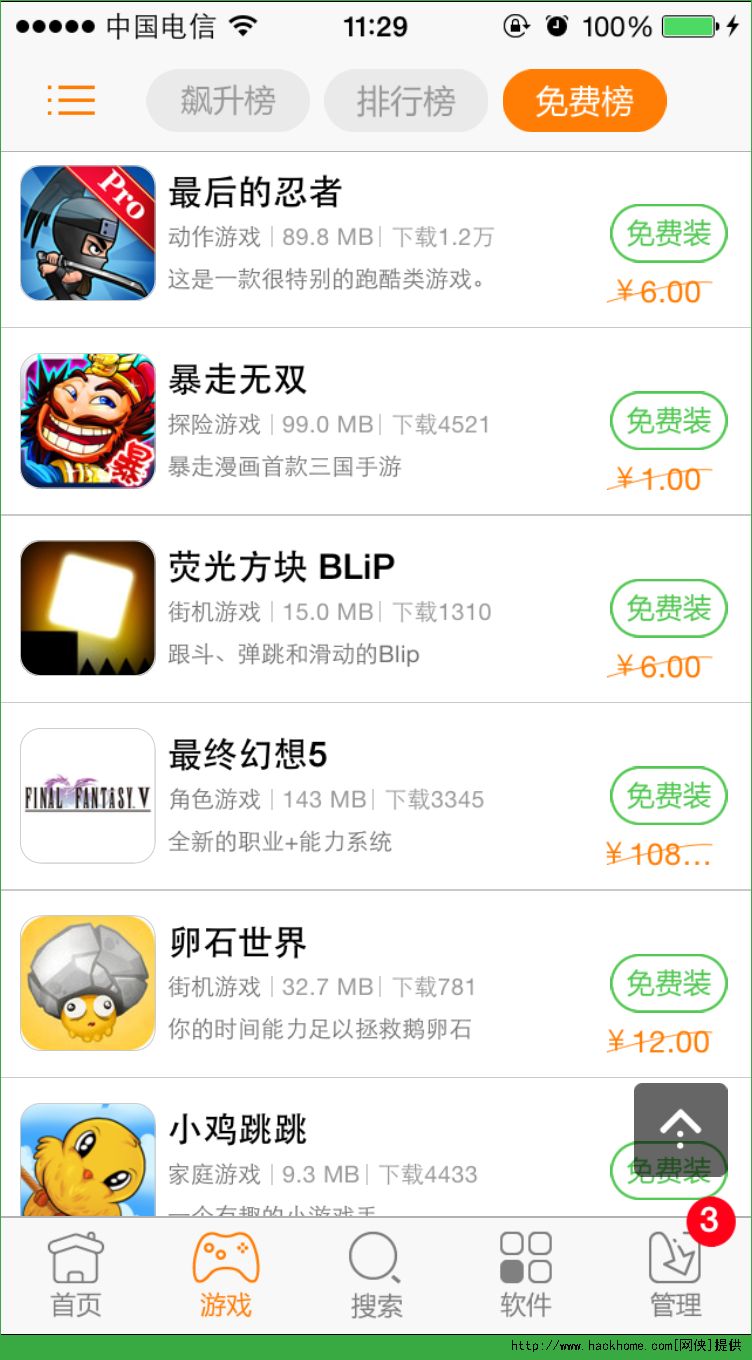Get 荧光方块 BLiP via 免费装
This screenshot has height=1360, width=752.
coord(668,608)
